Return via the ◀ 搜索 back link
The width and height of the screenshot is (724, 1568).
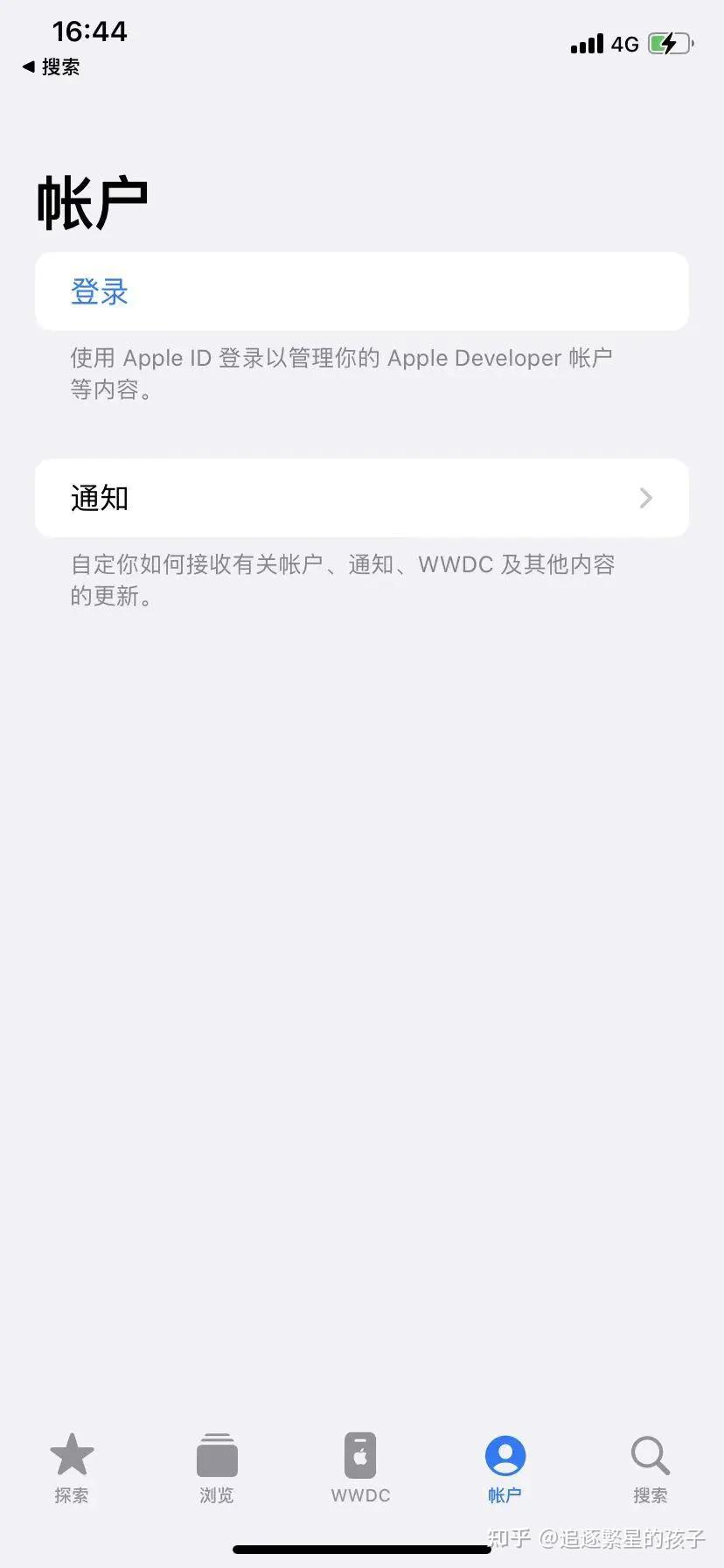[50, 66]
